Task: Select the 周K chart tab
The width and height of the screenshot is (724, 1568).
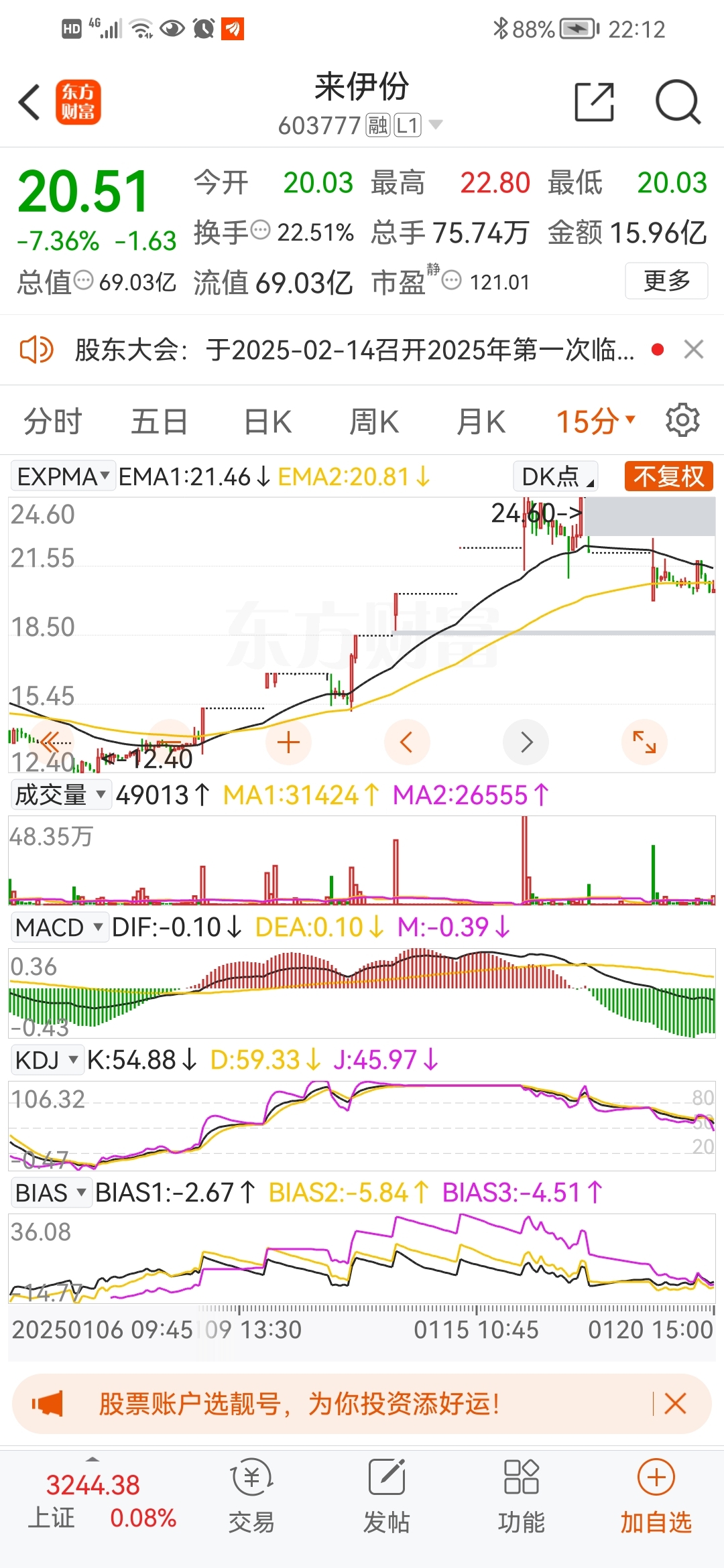Action: [374, 421]
